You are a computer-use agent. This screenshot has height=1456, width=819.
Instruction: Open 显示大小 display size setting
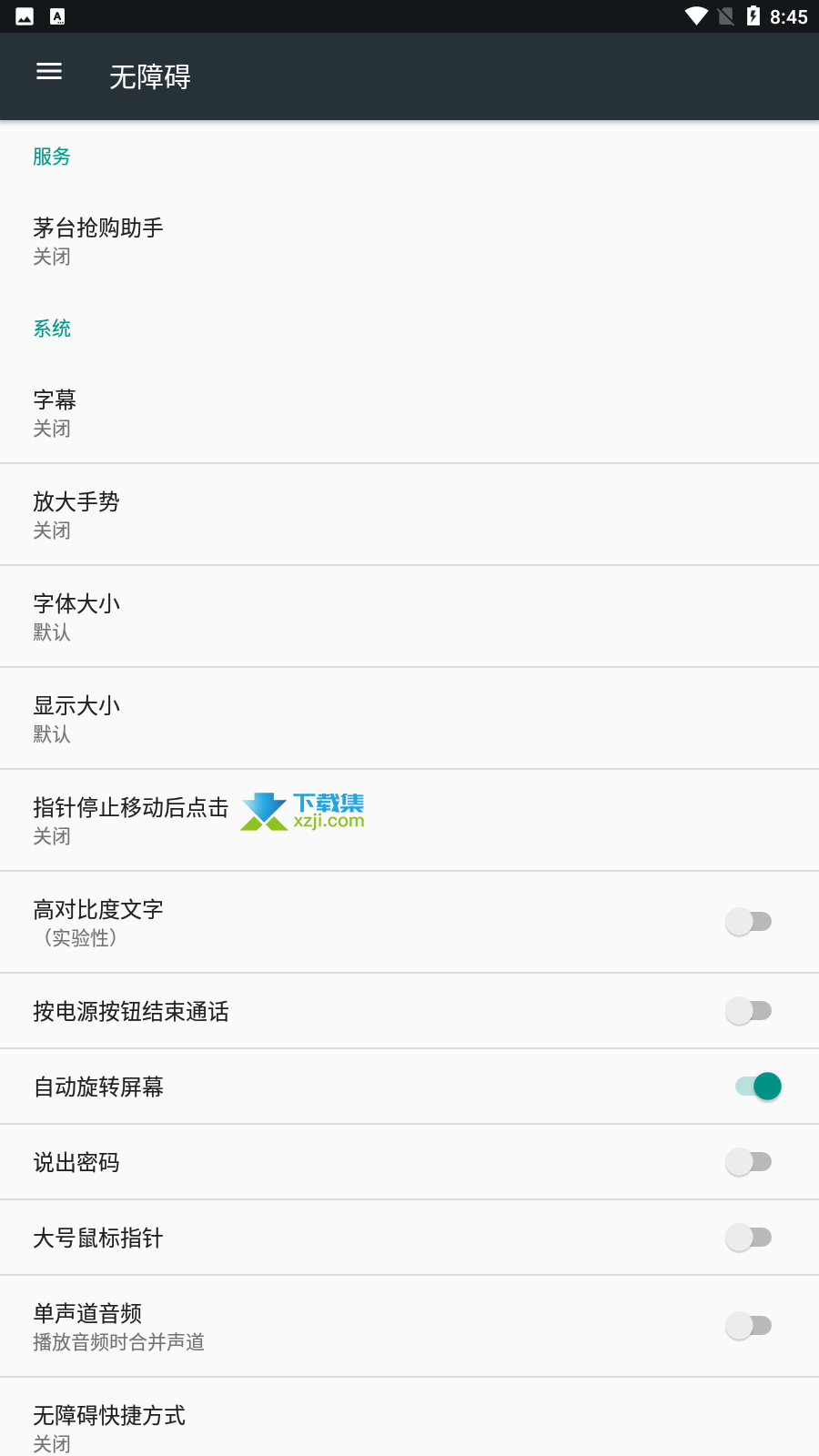409,719
